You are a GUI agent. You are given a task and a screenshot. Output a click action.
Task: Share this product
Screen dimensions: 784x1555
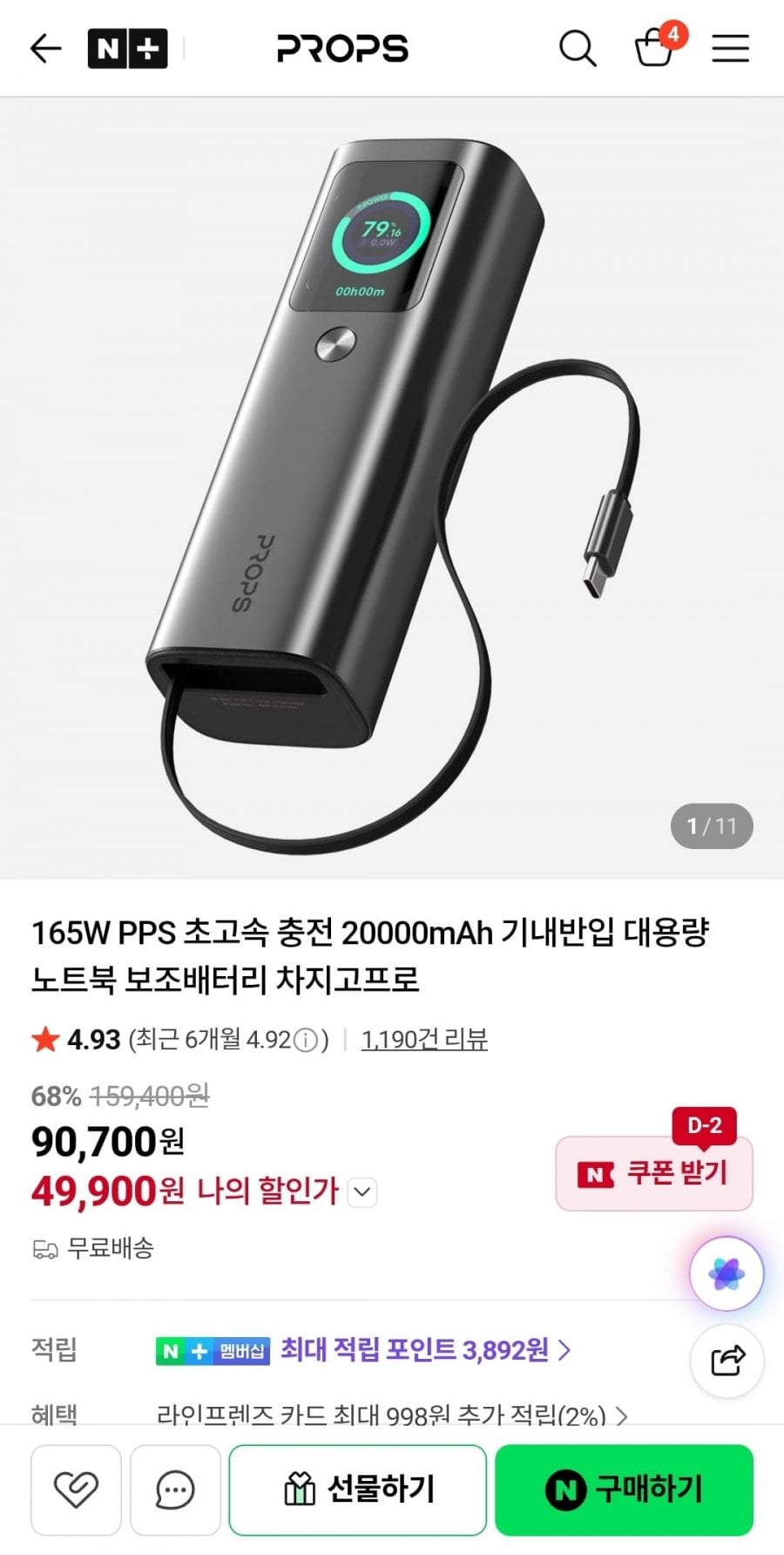tap(727, 1360)
